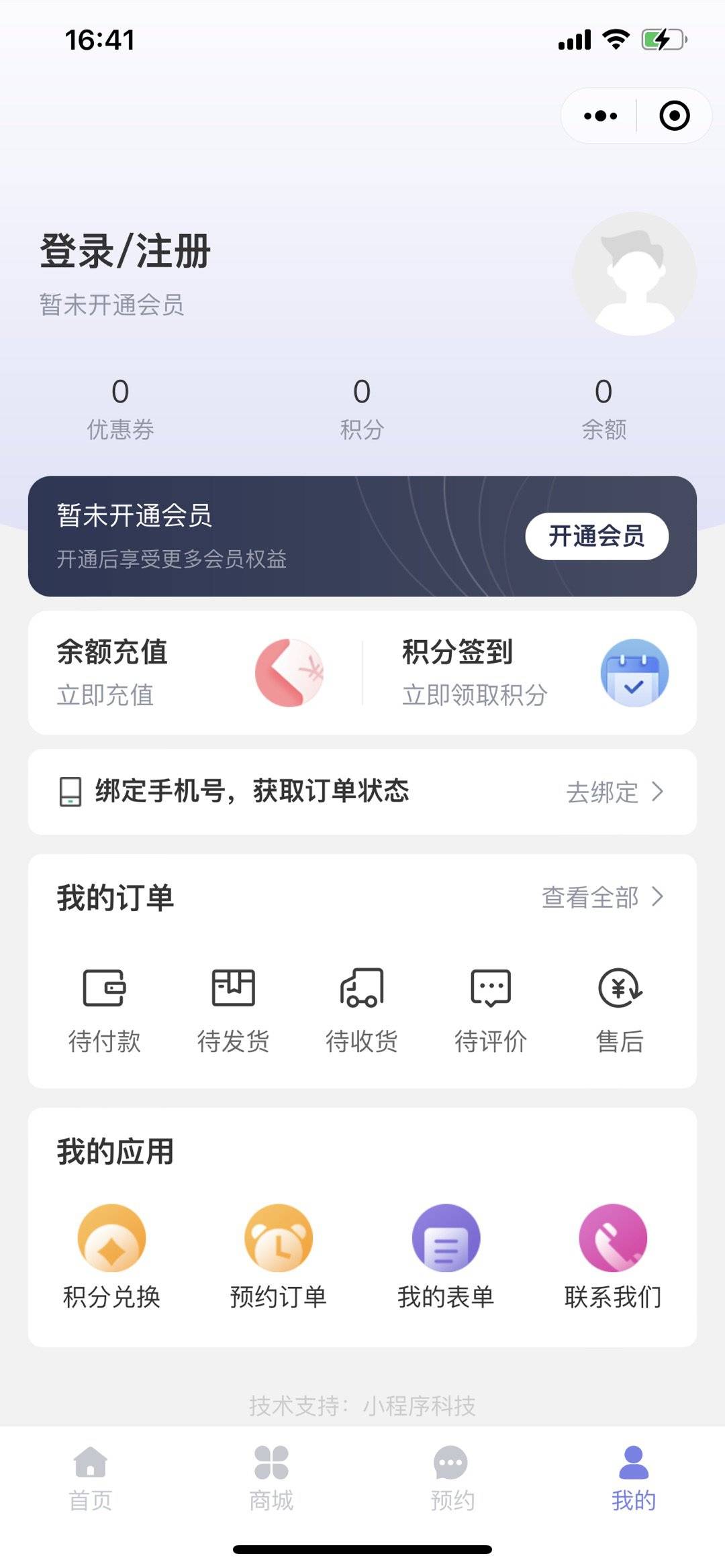The width and height of the screenshot is (725, 1568).
Task: Tap 登录/注册 to log in
Action: click(125, 252)
